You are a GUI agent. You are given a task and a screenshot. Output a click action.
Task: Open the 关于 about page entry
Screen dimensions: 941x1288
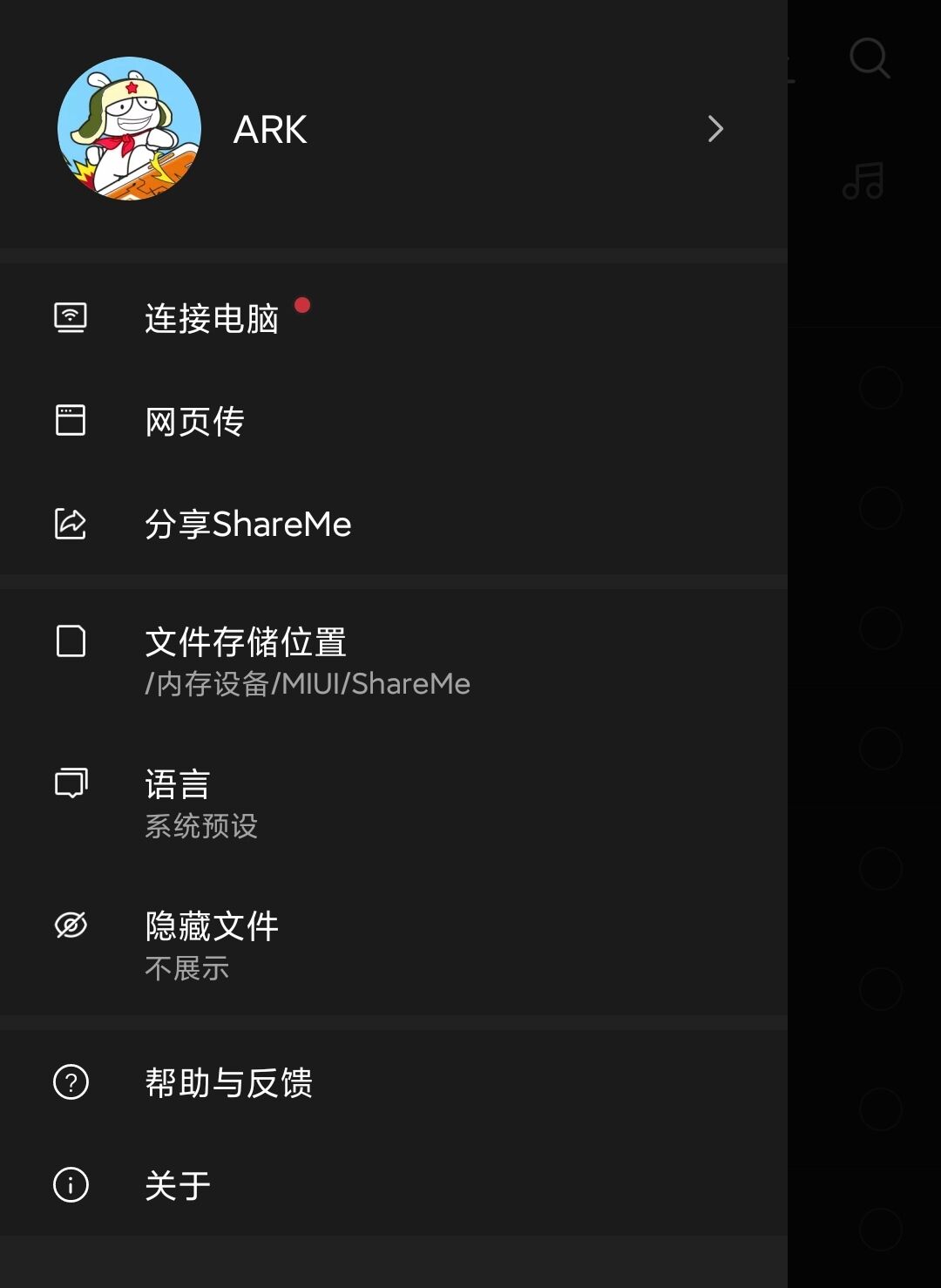pyautogui.click(x=175, y=1184)
